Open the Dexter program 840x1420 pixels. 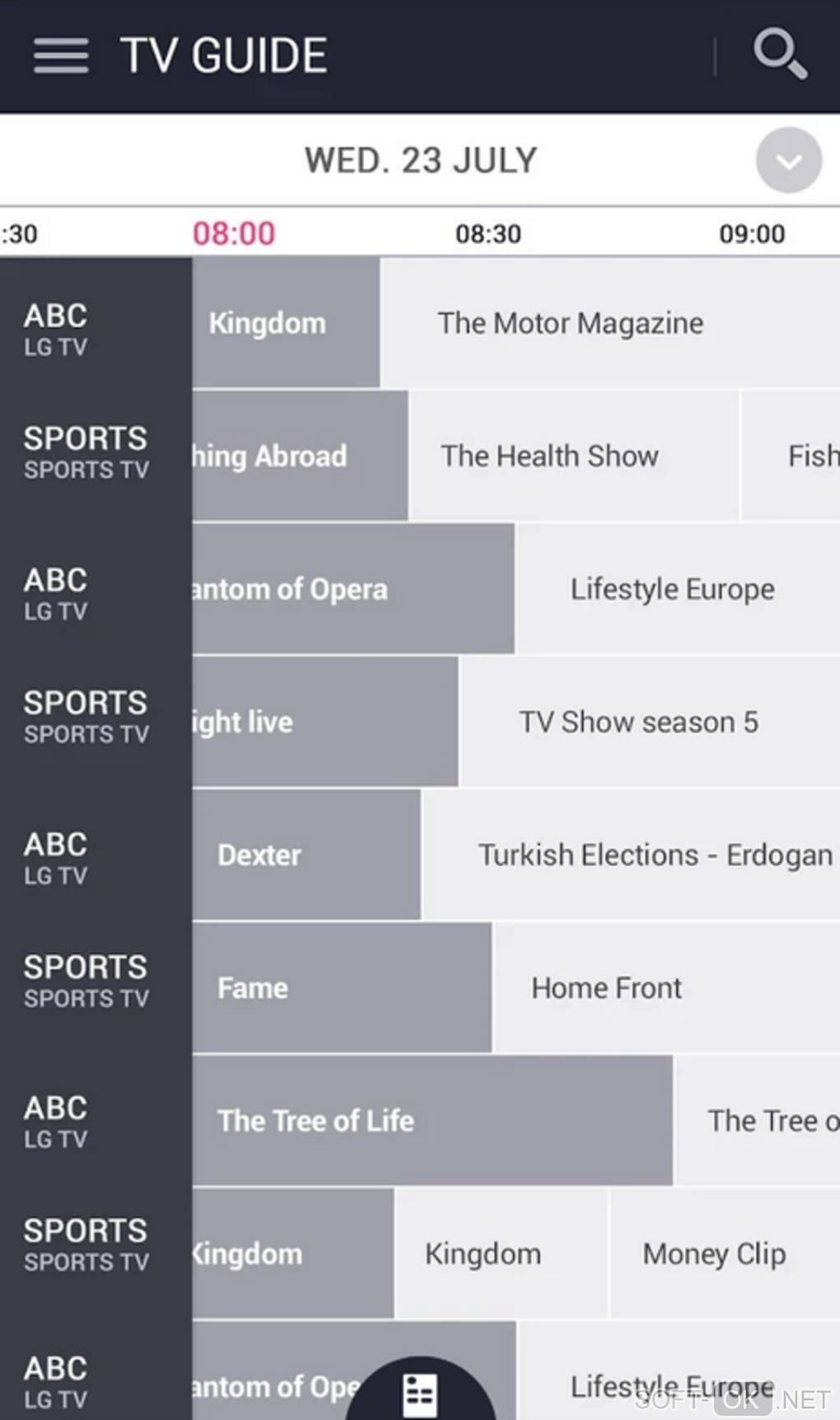(x=306, y=855)
